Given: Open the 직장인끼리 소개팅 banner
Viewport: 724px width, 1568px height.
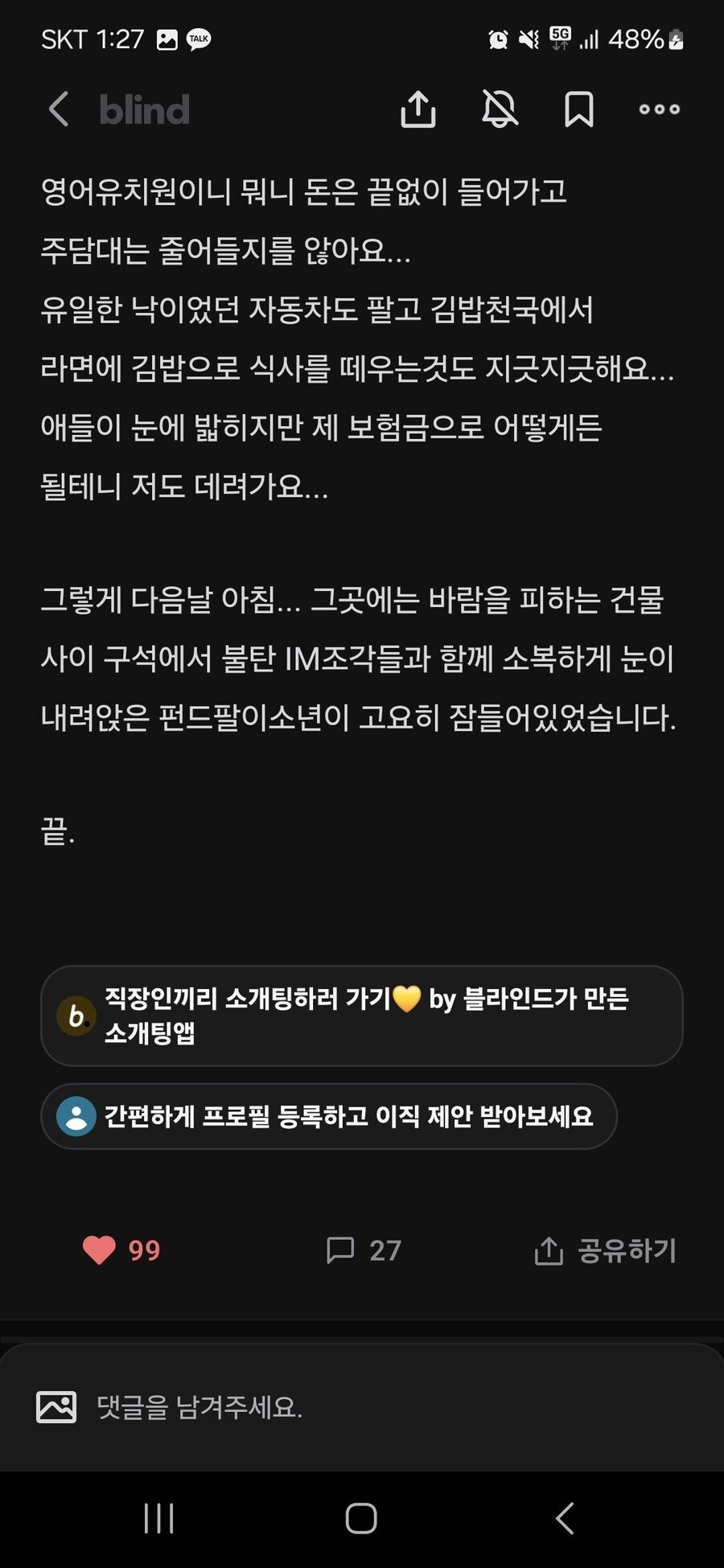Looking at the screenshot, I should (361, 1015).
